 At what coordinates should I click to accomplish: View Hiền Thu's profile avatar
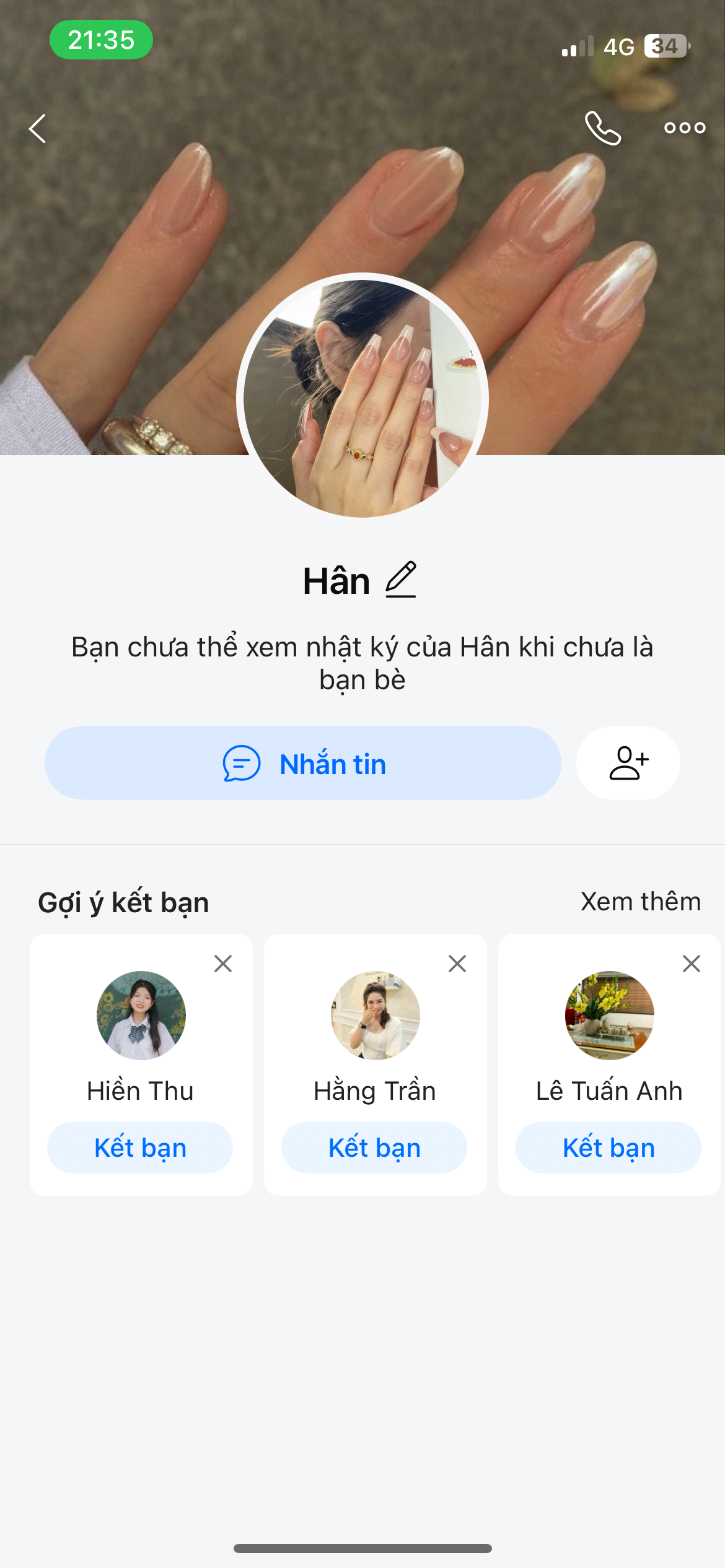click(141, 1016)
